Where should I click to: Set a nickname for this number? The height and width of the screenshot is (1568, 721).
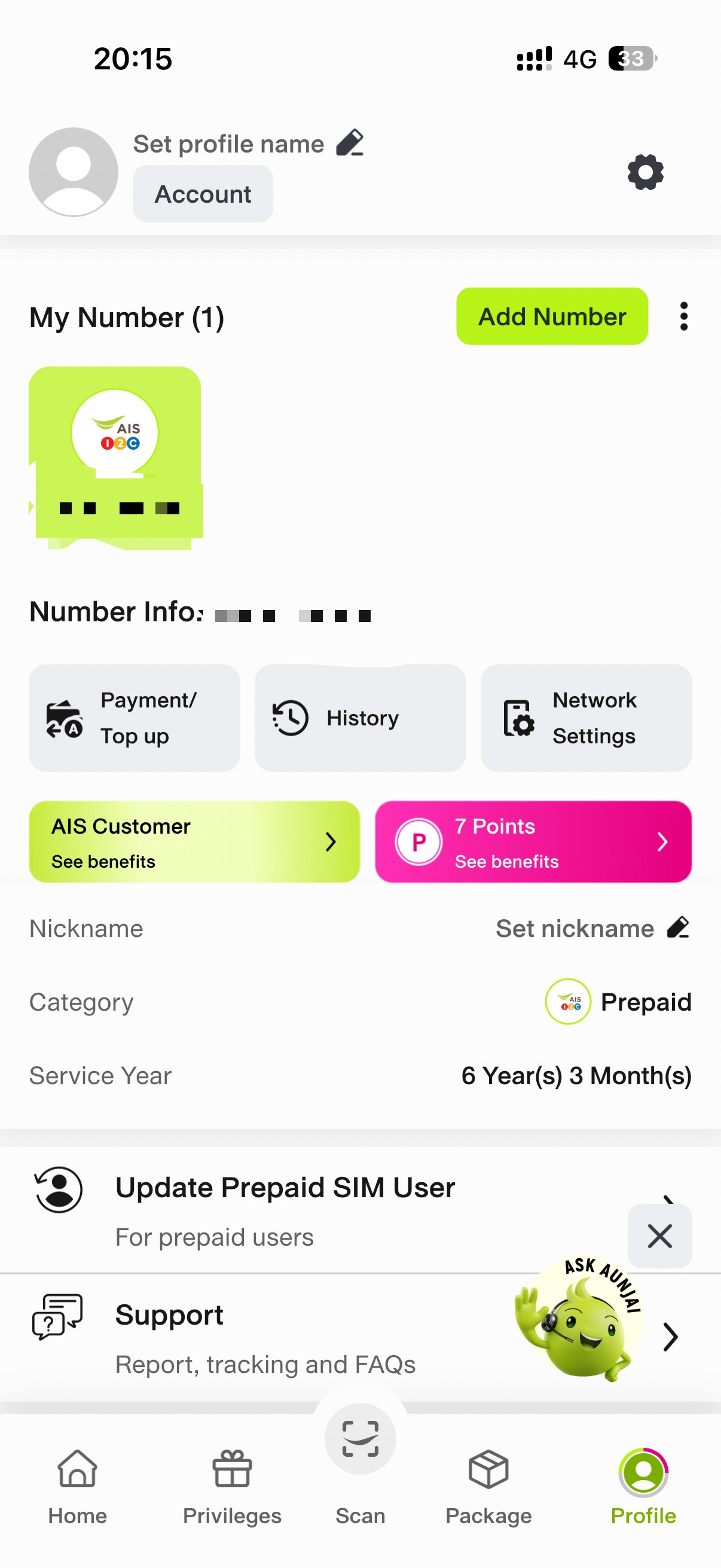pyautogui.click(x=592, y=928)
